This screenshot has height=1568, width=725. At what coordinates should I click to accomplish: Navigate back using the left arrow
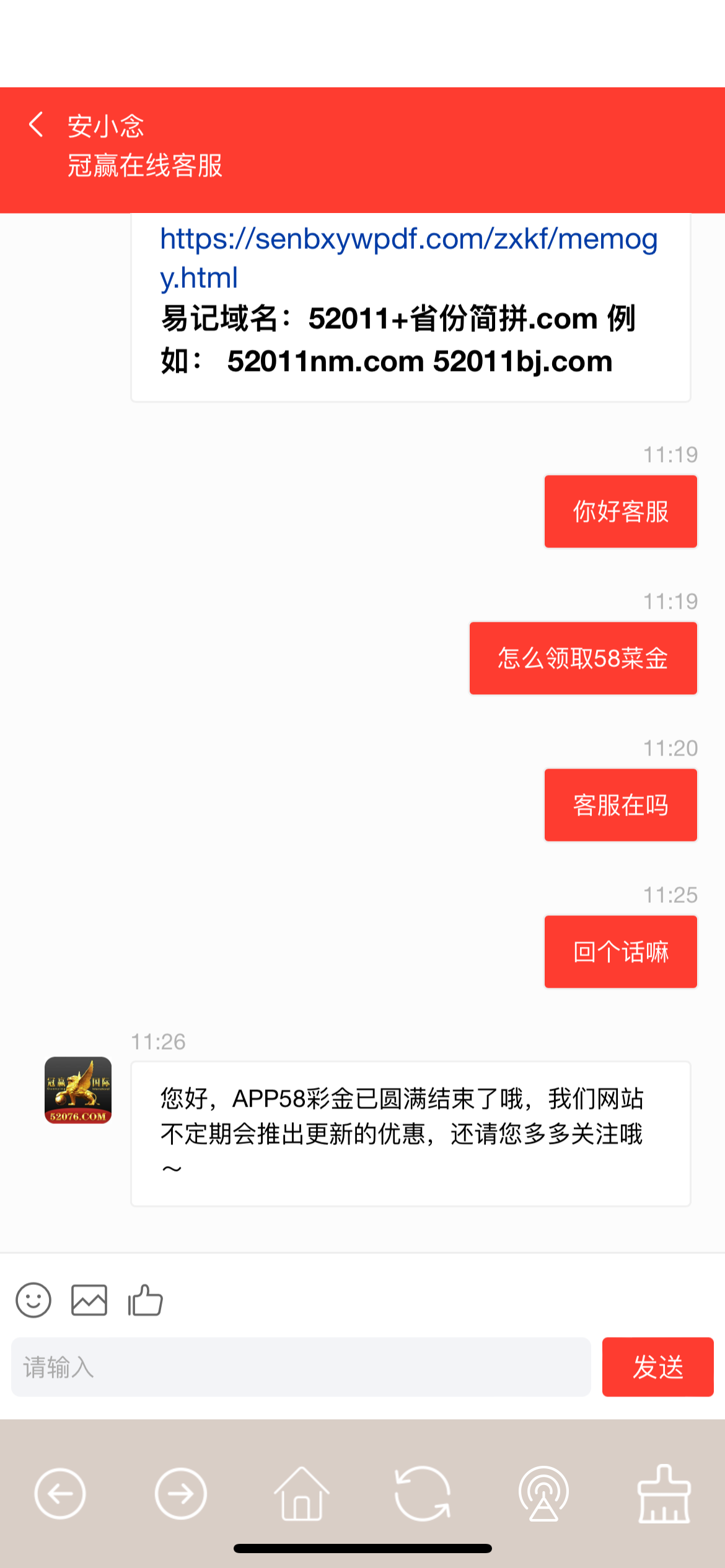(59, 1494)
